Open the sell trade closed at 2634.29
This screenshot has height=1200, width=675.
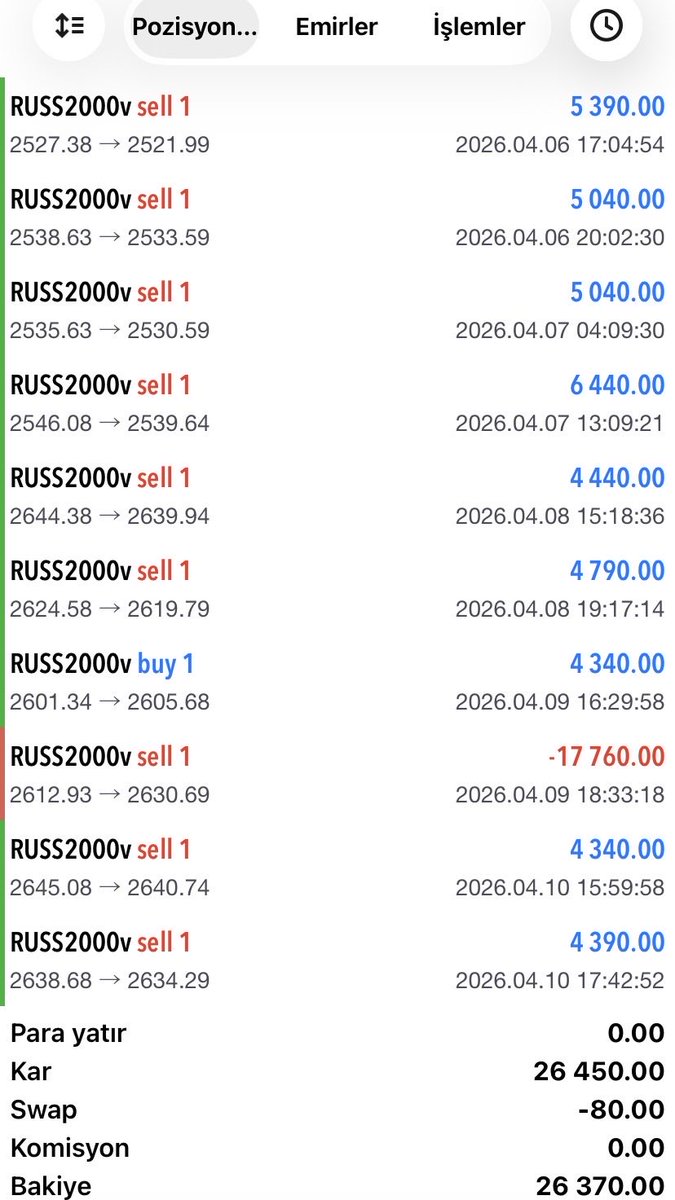coord(337,961)
